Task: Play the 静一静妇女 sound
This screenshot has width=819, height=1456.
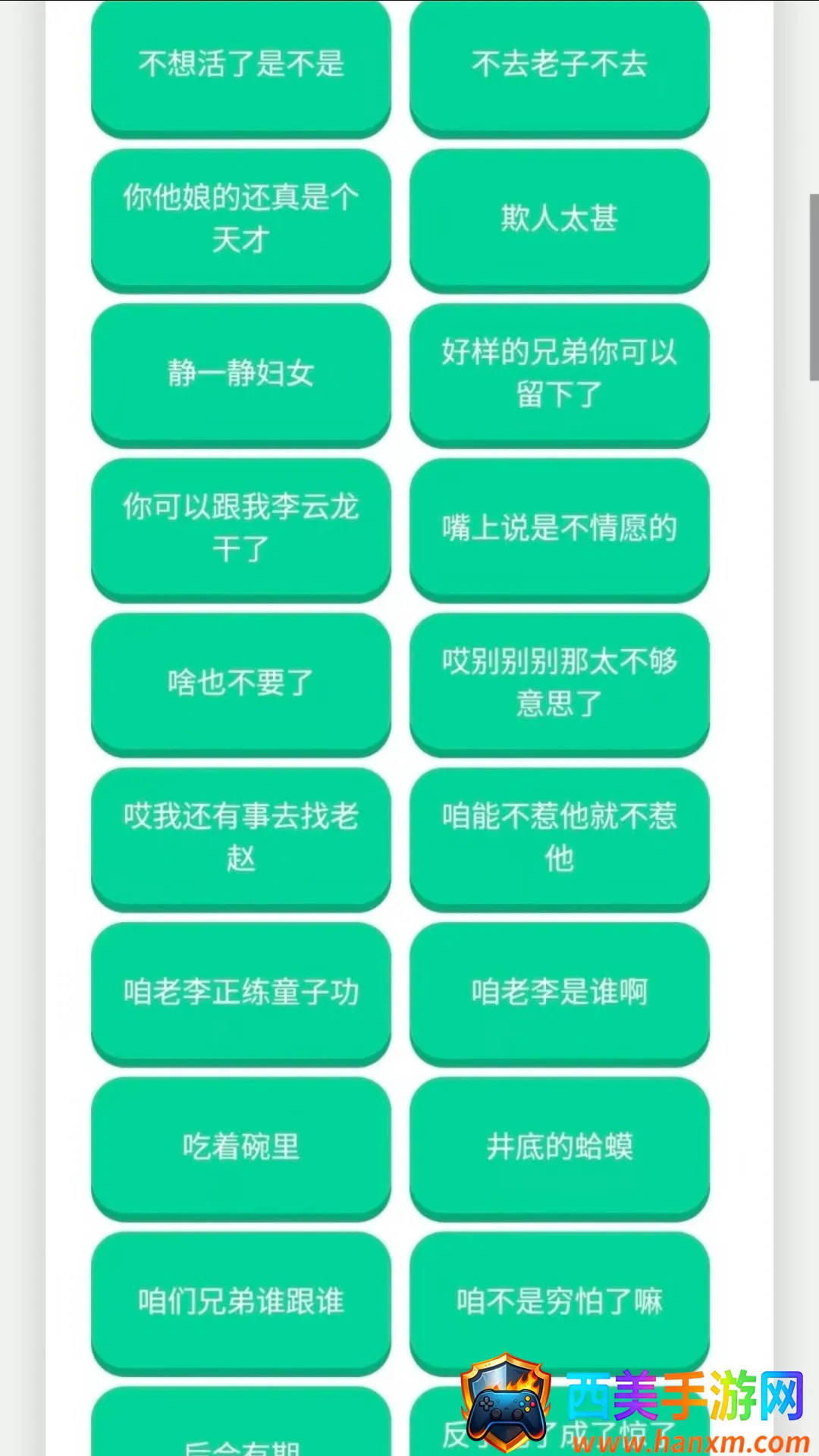Action: click(241, 373)
